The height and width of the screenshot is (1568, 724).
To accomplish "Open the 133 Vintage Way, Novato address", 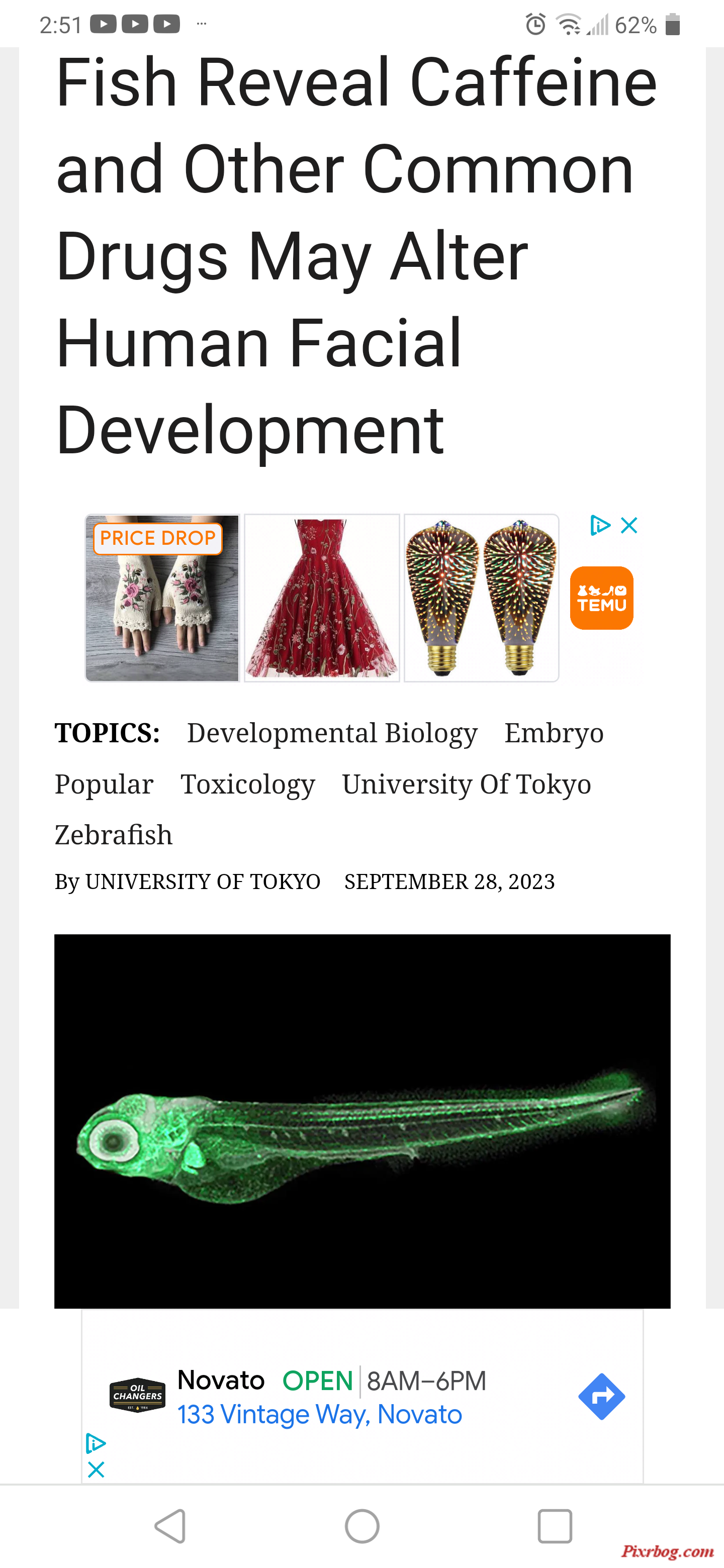I will point(320,1415).
